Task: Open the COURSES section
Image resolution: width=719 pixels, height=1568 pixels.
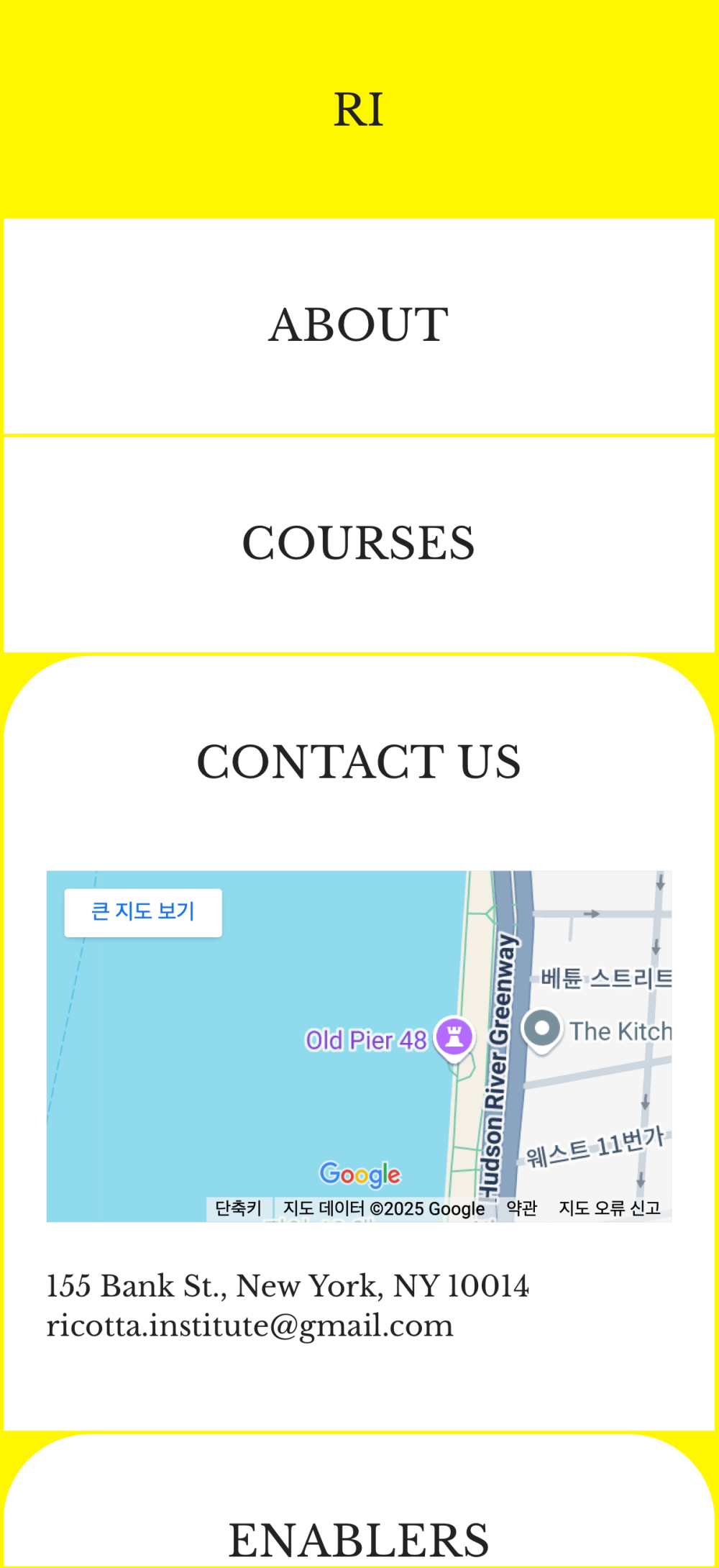Action: 359,544
